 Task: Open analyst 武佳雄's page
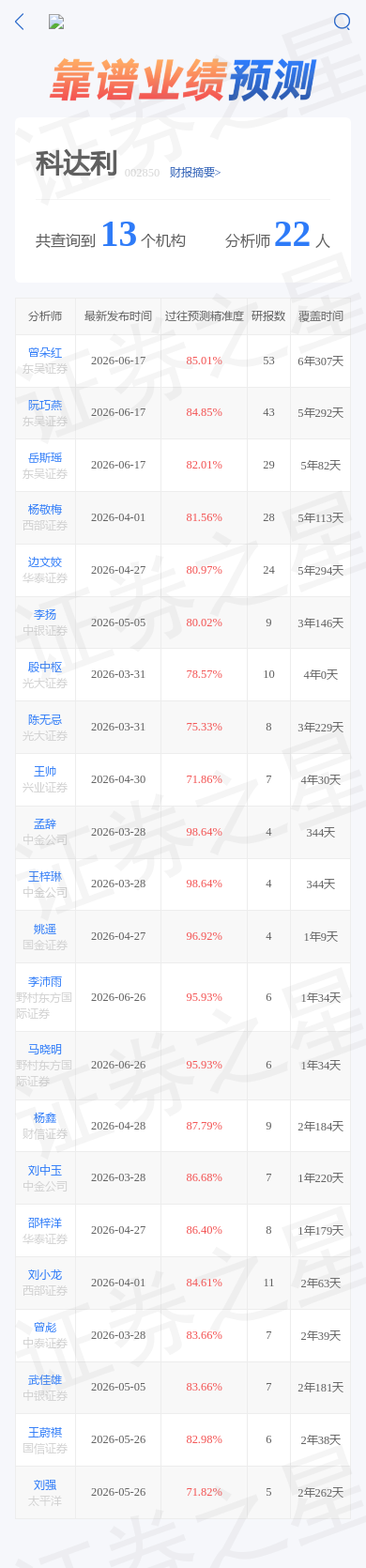[45, 1379]
